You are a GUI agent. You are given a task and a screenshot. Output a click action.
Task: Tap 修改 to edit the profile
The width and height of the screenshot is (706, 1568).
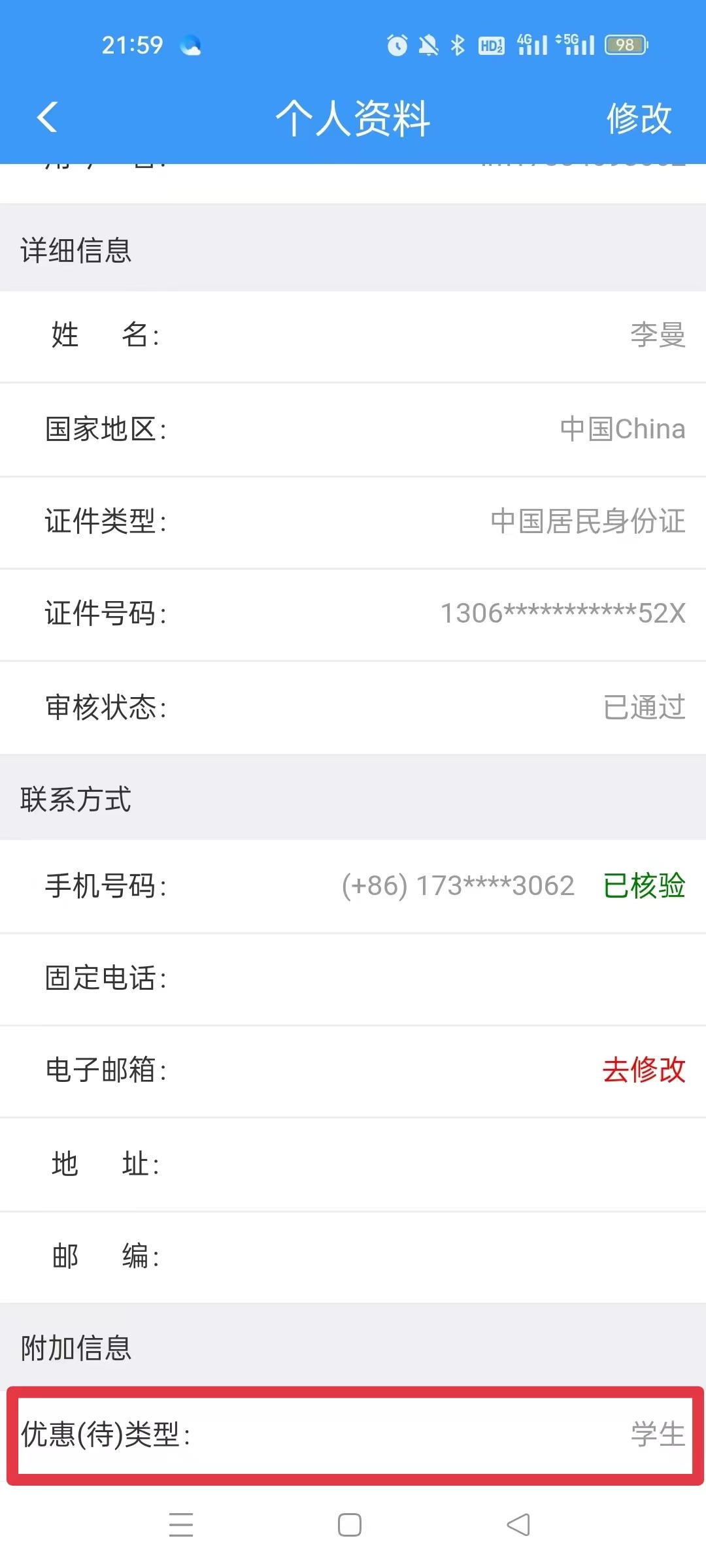coord(639,118)
